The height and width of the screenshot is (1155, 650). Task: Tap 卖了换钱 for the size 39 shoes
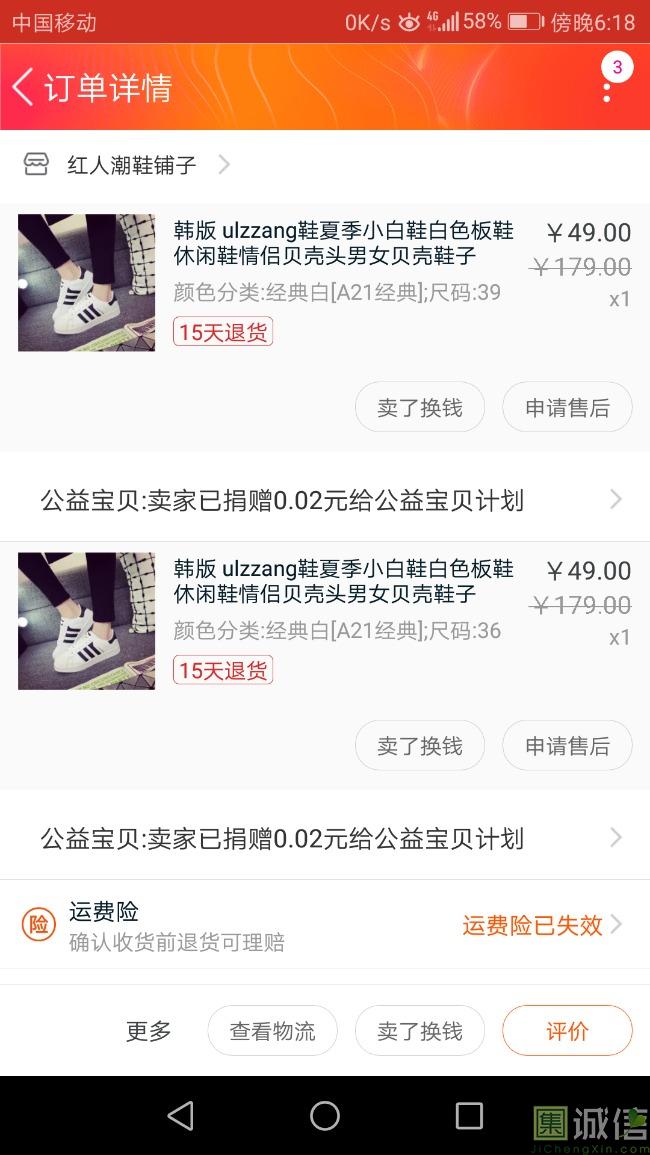[420, 407]
